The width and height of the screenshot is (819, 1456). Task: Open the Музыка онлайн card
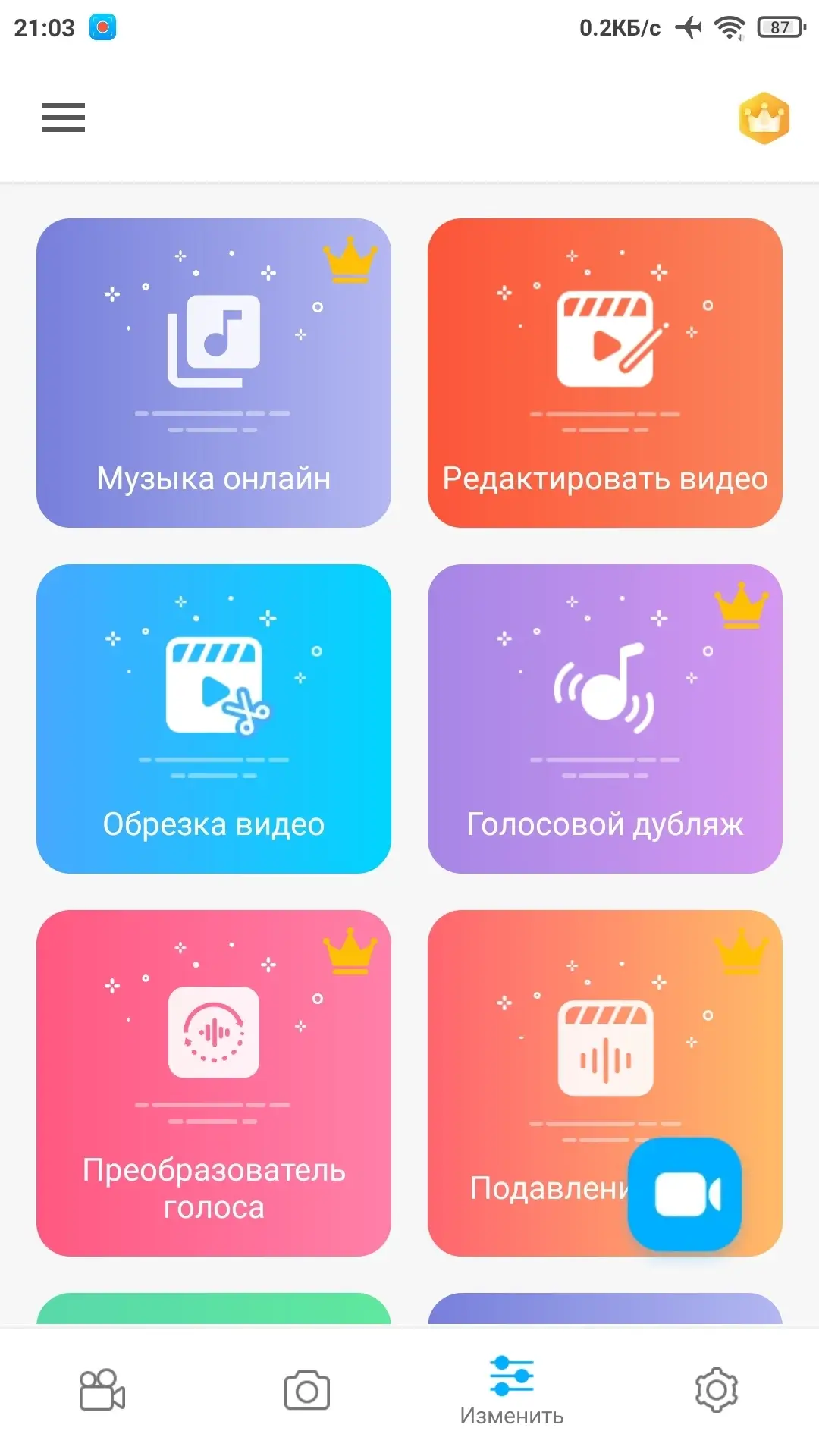[214, 373]
